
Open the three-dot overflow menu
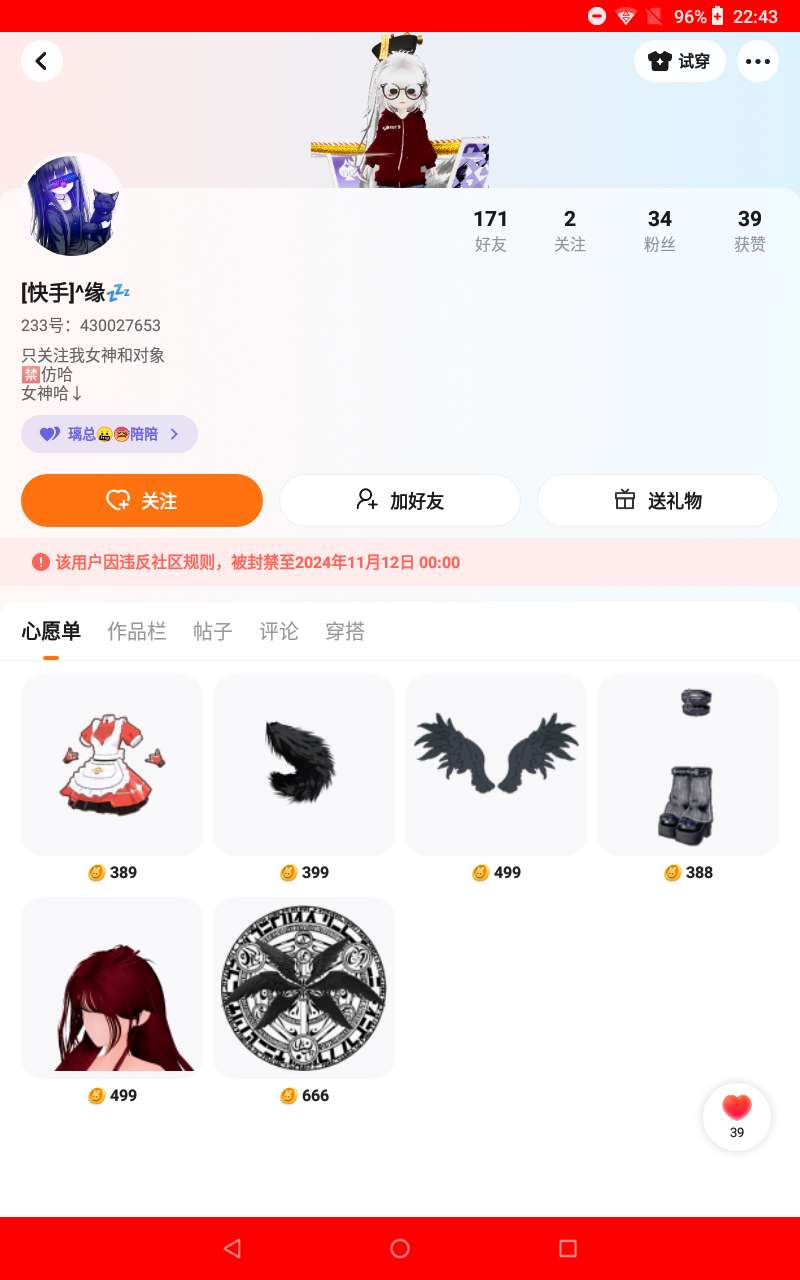[x=758, y=61]
